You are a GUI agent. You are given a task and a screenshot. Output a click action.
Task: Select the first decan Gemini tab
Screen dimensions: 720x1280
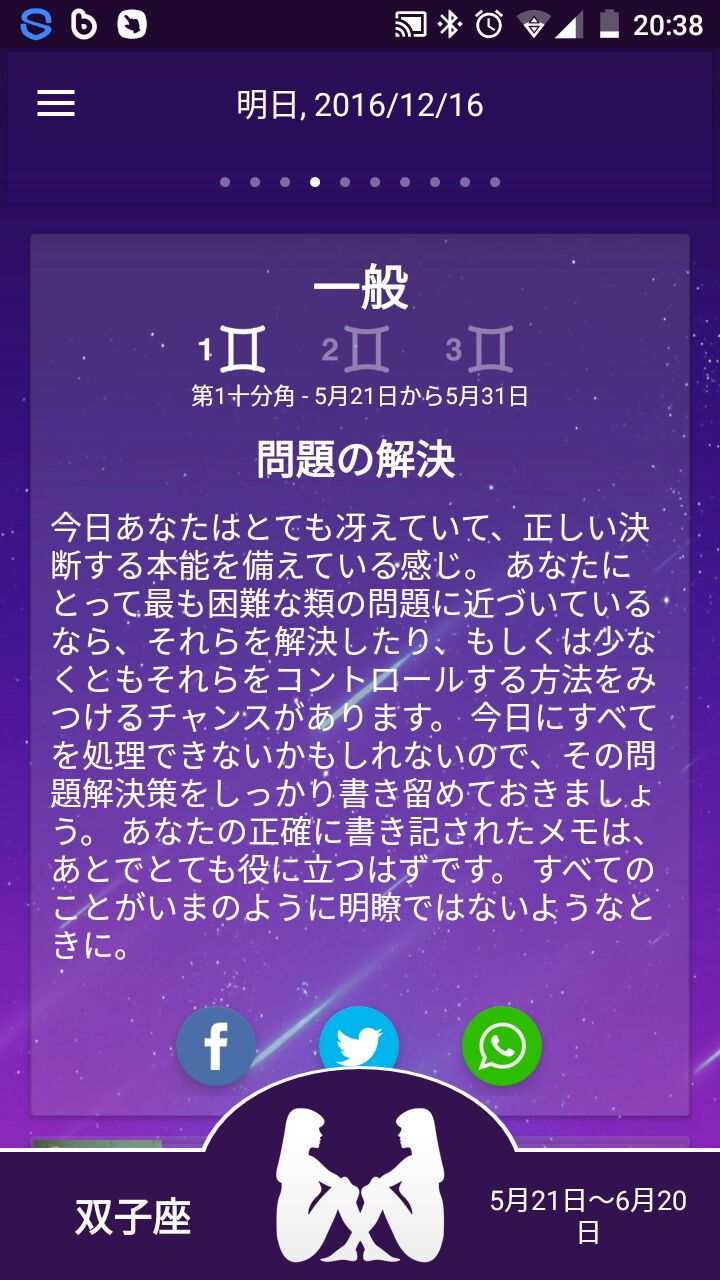pos(232,350)
